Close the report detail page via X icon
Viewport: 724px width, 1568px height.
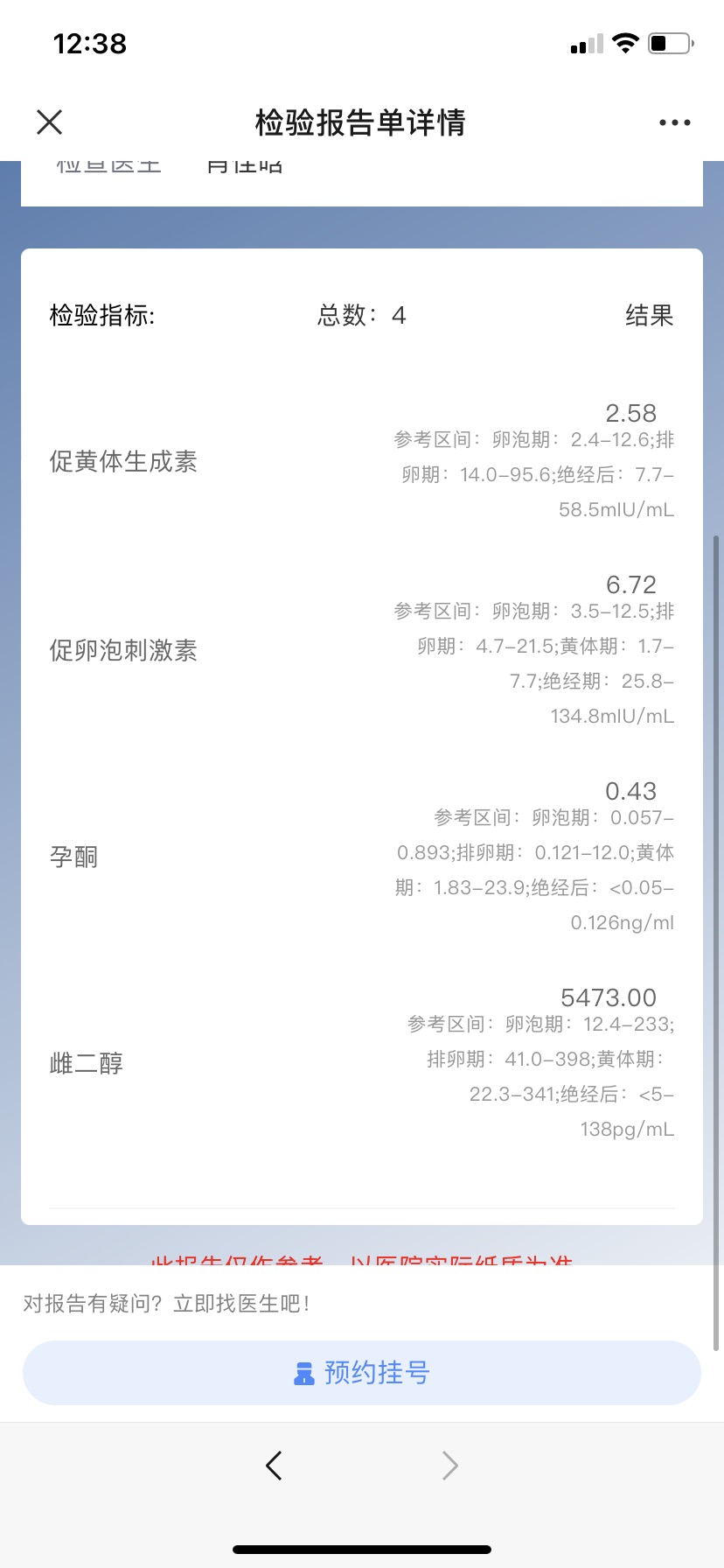(x=49, y=122)
